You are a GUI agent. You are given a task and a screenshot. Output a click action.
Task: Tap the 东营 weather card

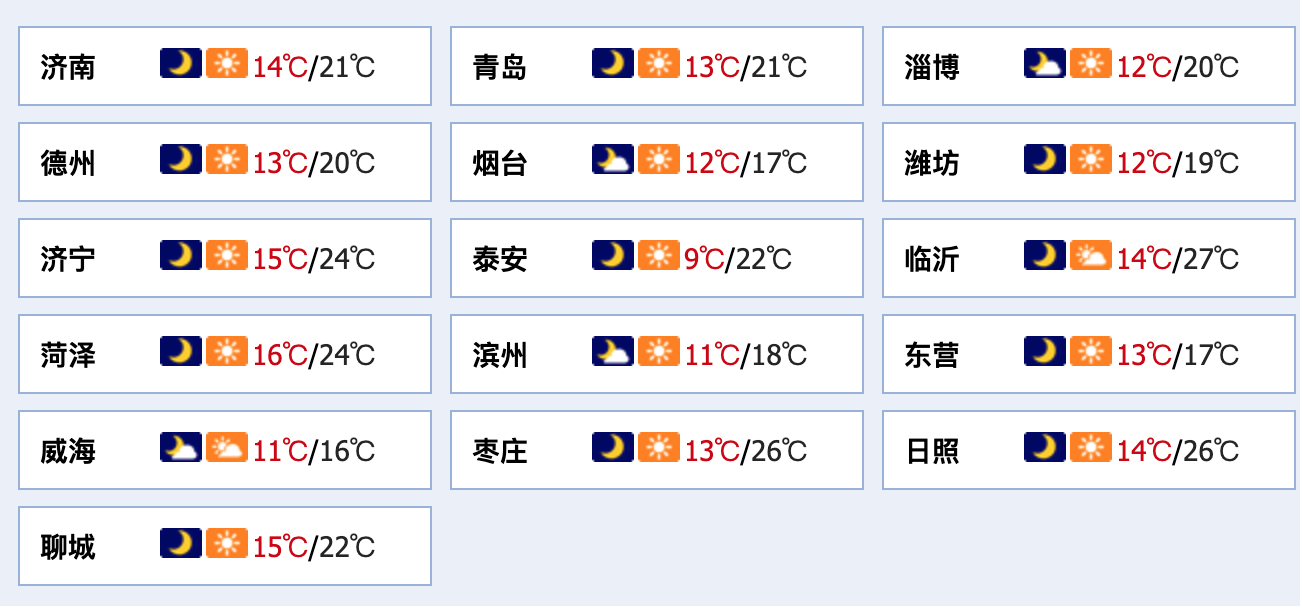point(1089,354)
